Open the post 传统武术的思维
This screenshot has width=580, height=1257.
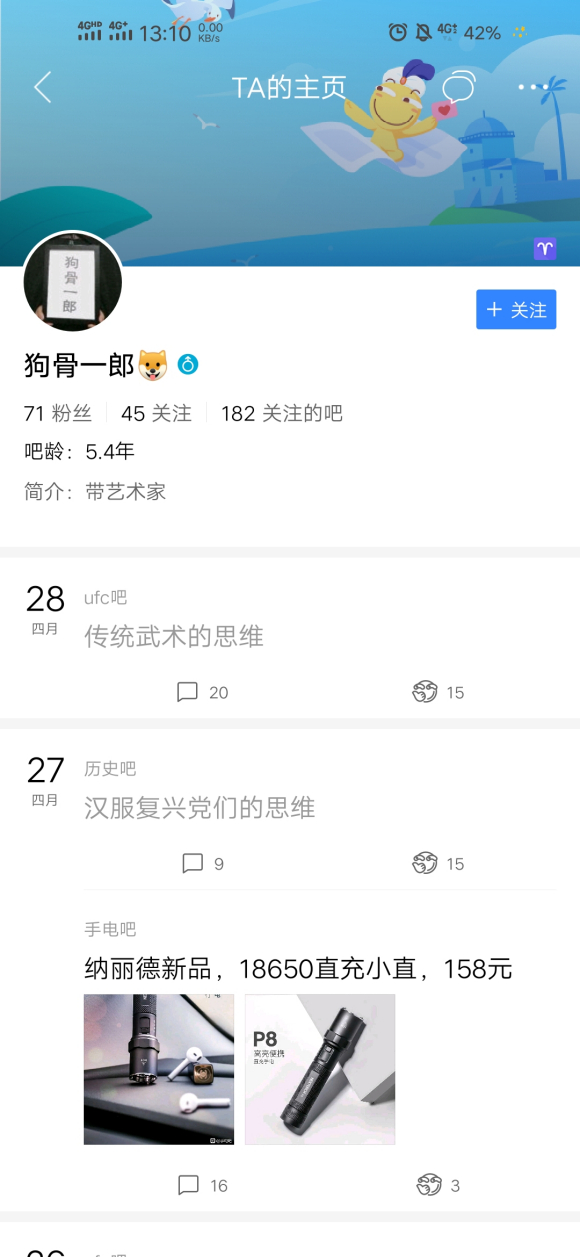point(174,636)
